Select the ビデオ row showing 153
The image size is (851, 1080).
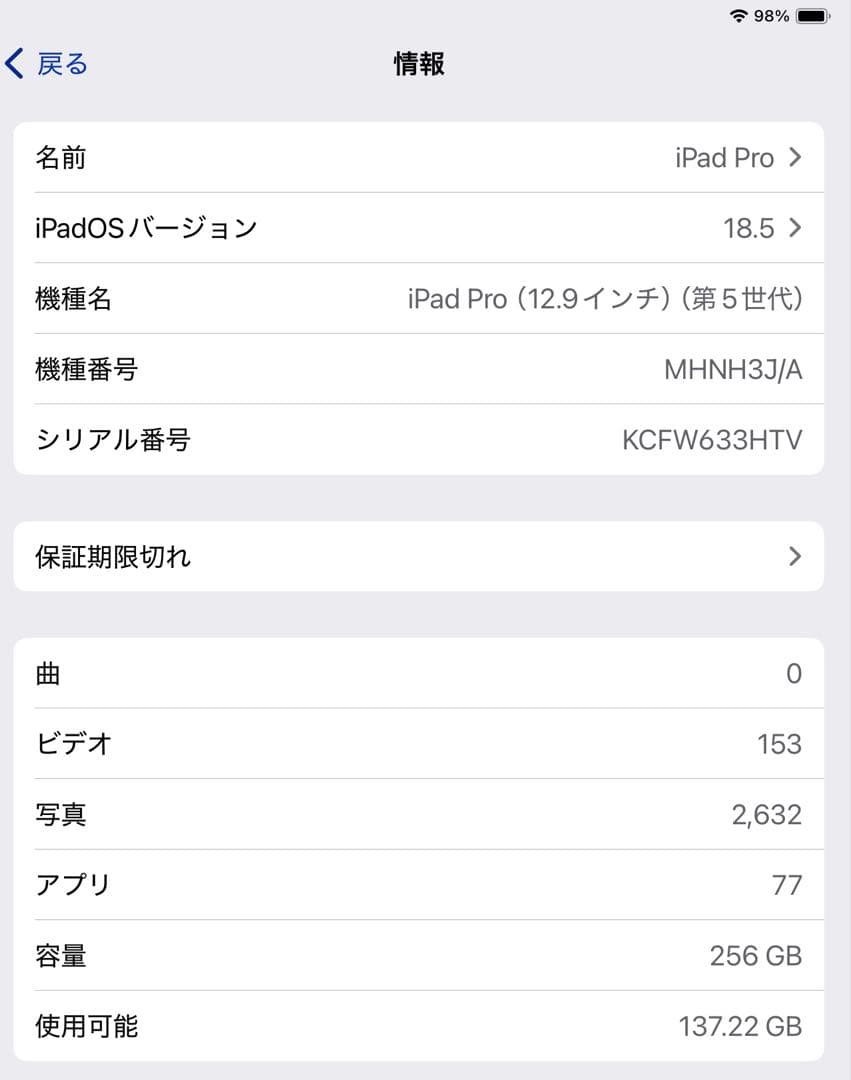tap(425, 744)
